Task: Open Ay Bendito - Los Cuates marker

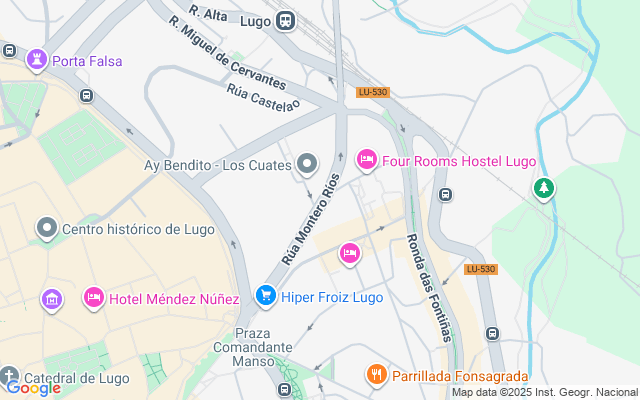Action: click(x=308, y=164)
